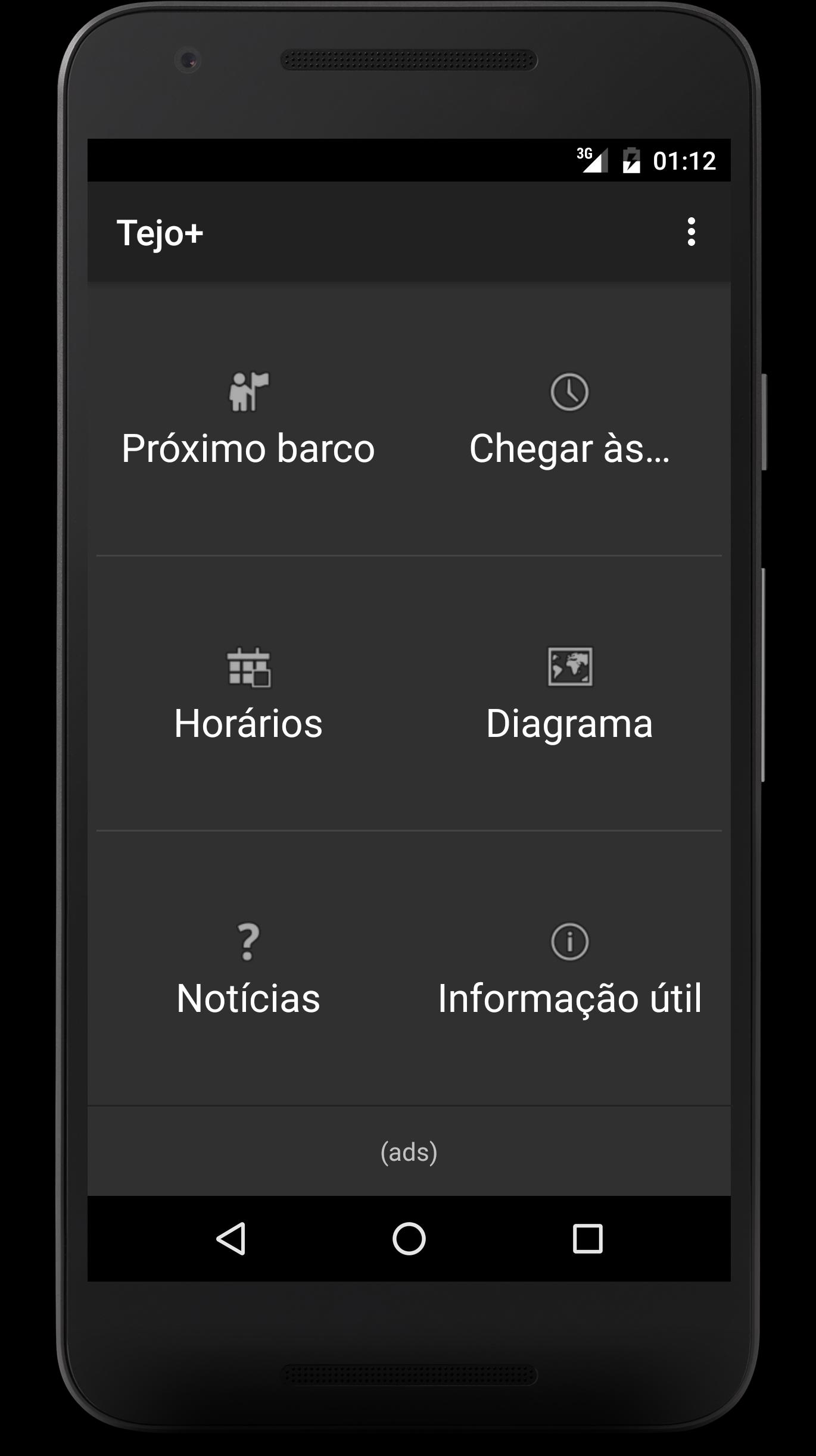Screen dimensions: 816x1456
Task: Tap the question mark icon above Notícias
Action: (247, 942)
